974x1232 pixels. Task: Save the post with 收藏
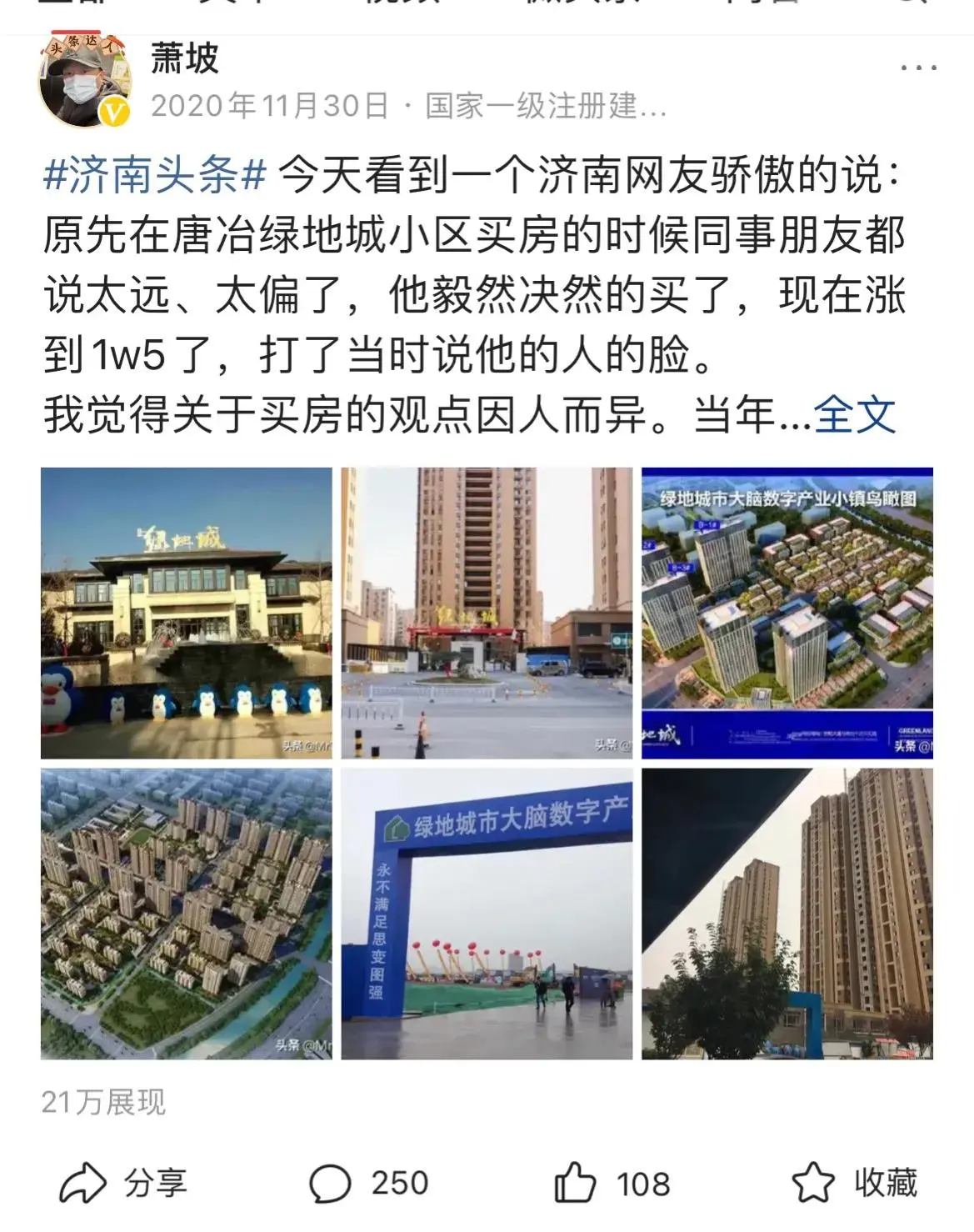click(854, 1184)
